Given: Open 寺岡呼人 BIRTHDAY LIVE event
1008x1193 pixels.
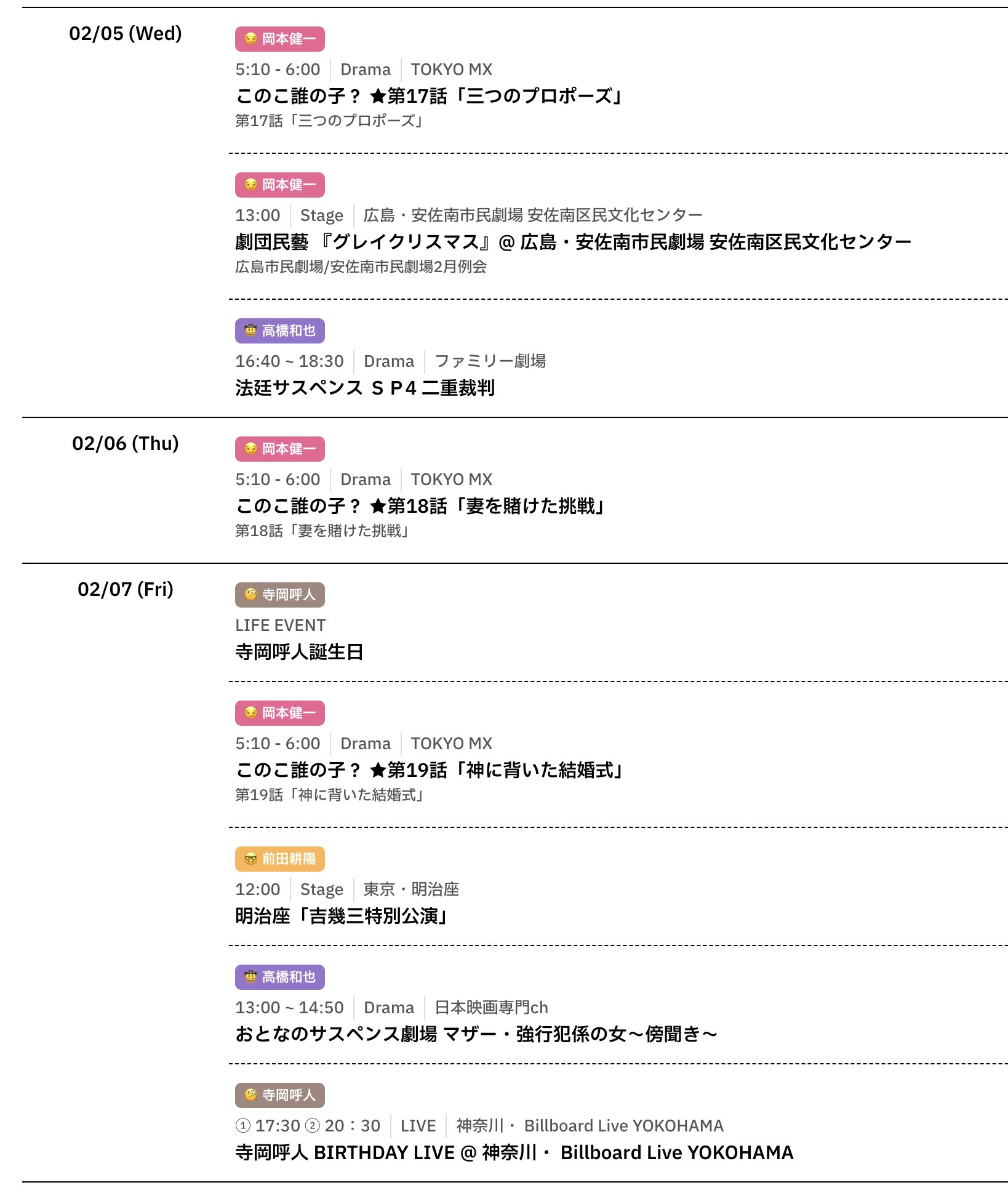Looking at the screenshot, I should point(514,1152).
